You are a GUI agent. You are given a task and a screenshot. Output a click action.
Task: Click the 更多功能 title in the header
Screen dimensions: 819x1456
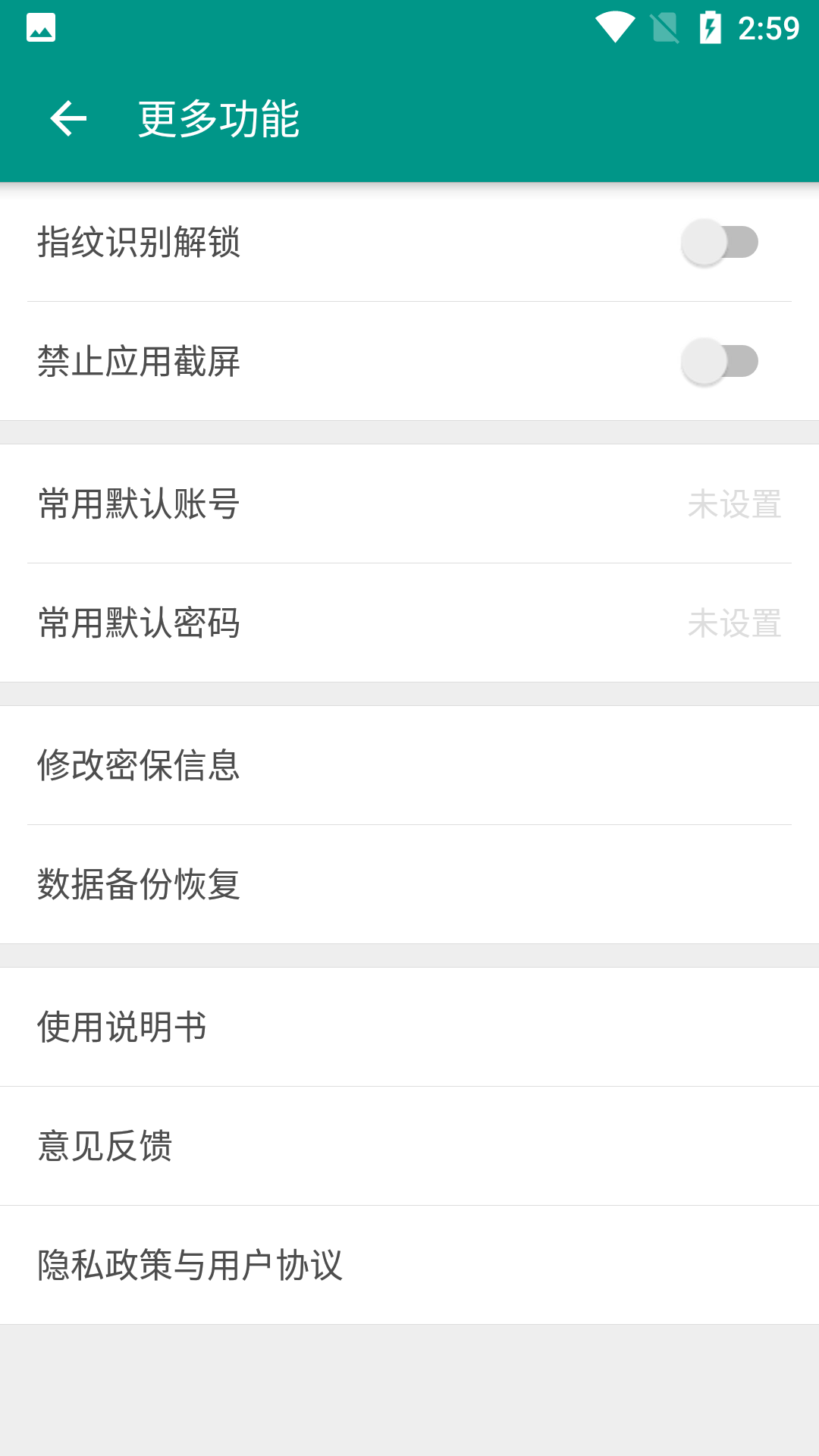218,119
